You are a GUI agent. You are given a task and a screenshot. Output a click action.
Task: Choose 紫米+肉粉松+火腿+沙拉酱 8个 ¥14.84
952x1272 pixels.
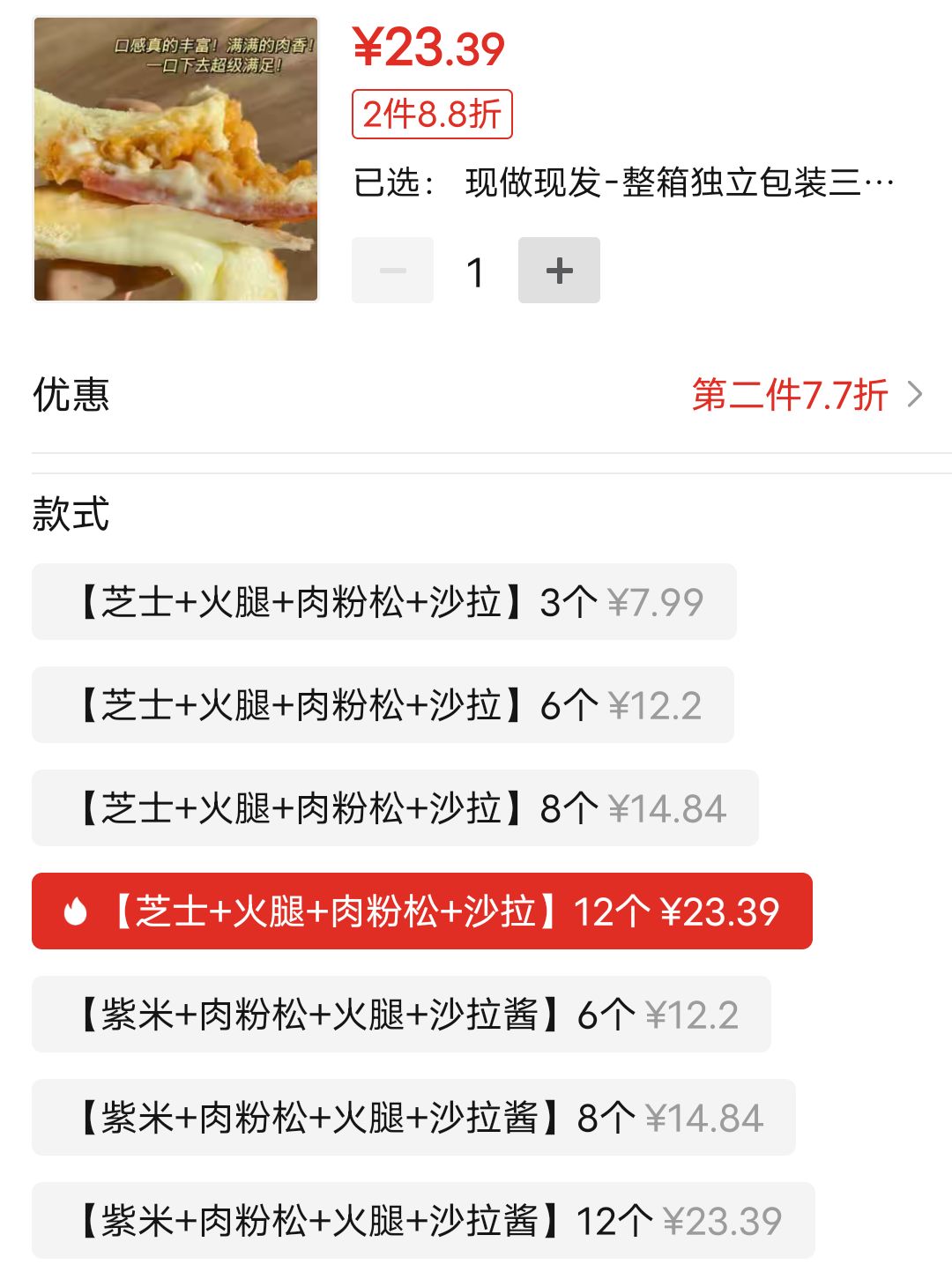pos(413,1118)
